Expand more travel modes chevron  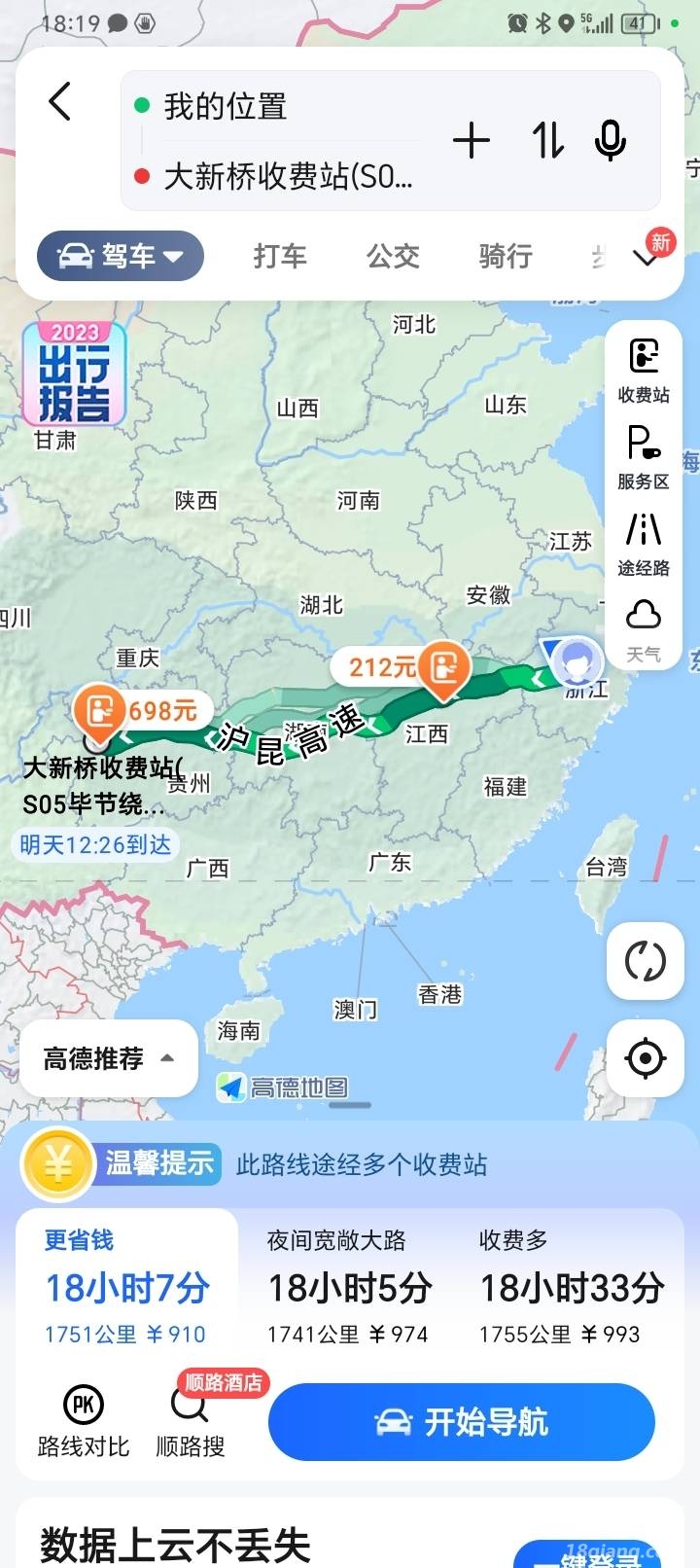(x=646, y=258)
